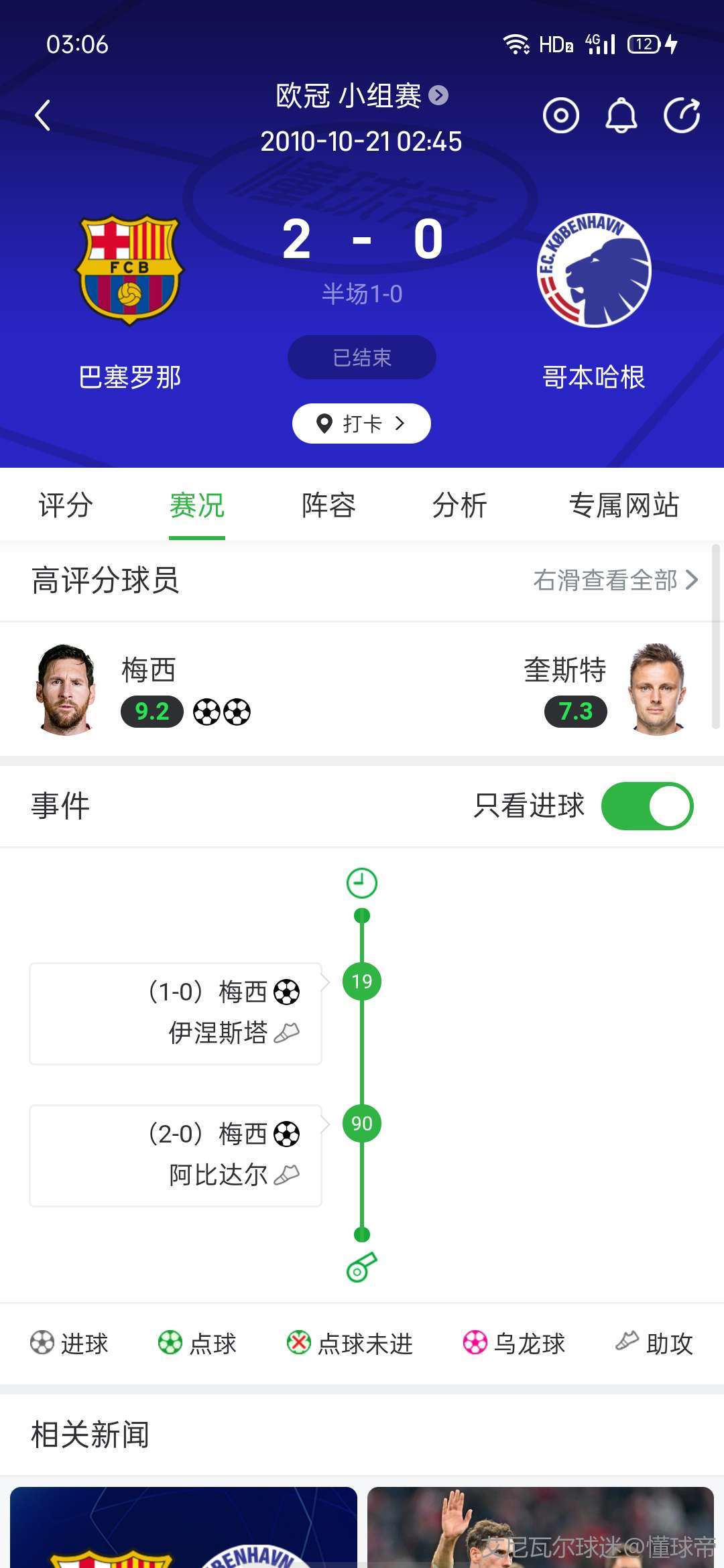
Task: Switch to the 专属网站 tab
Action: coord(623,505)
